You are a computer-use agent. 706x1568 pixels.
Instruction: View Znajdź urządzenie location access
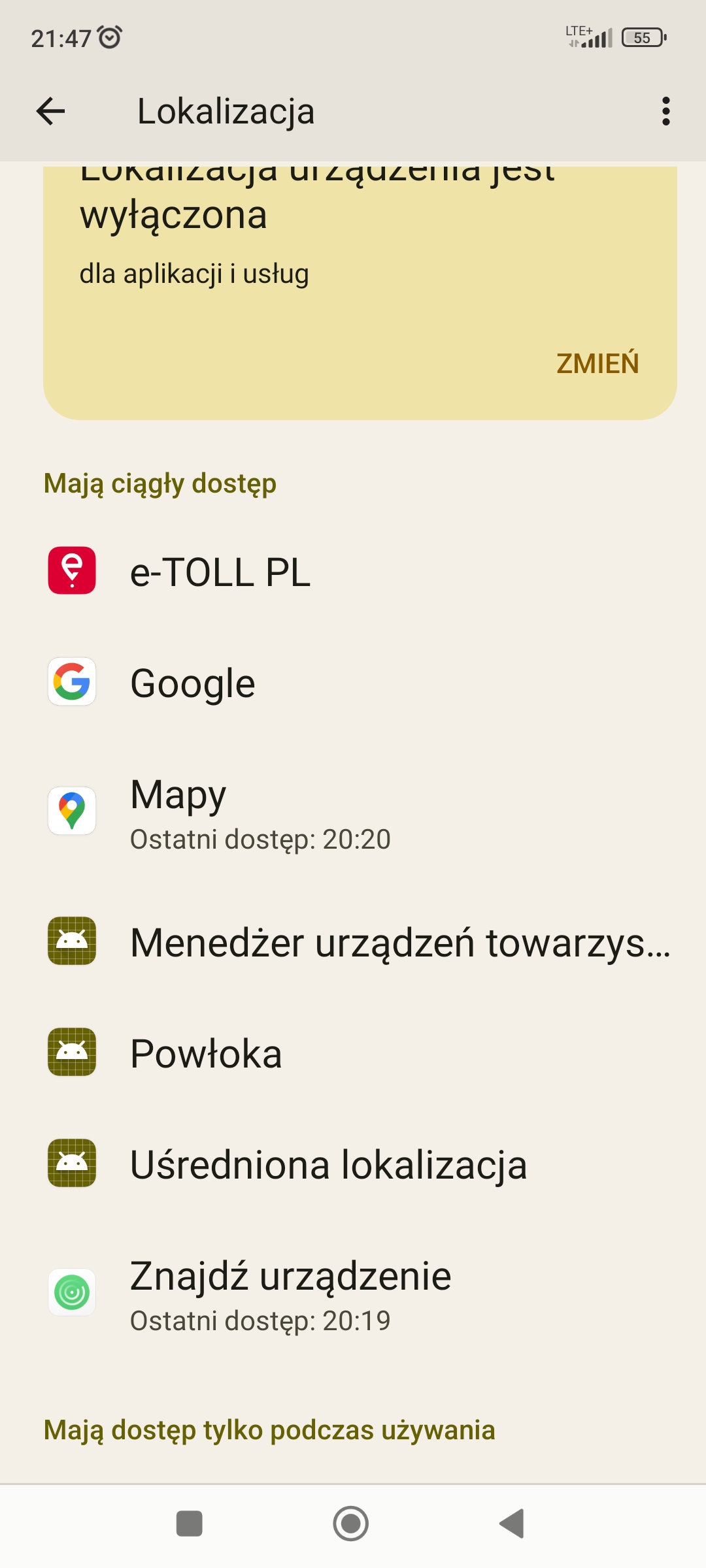[353, 1293]
